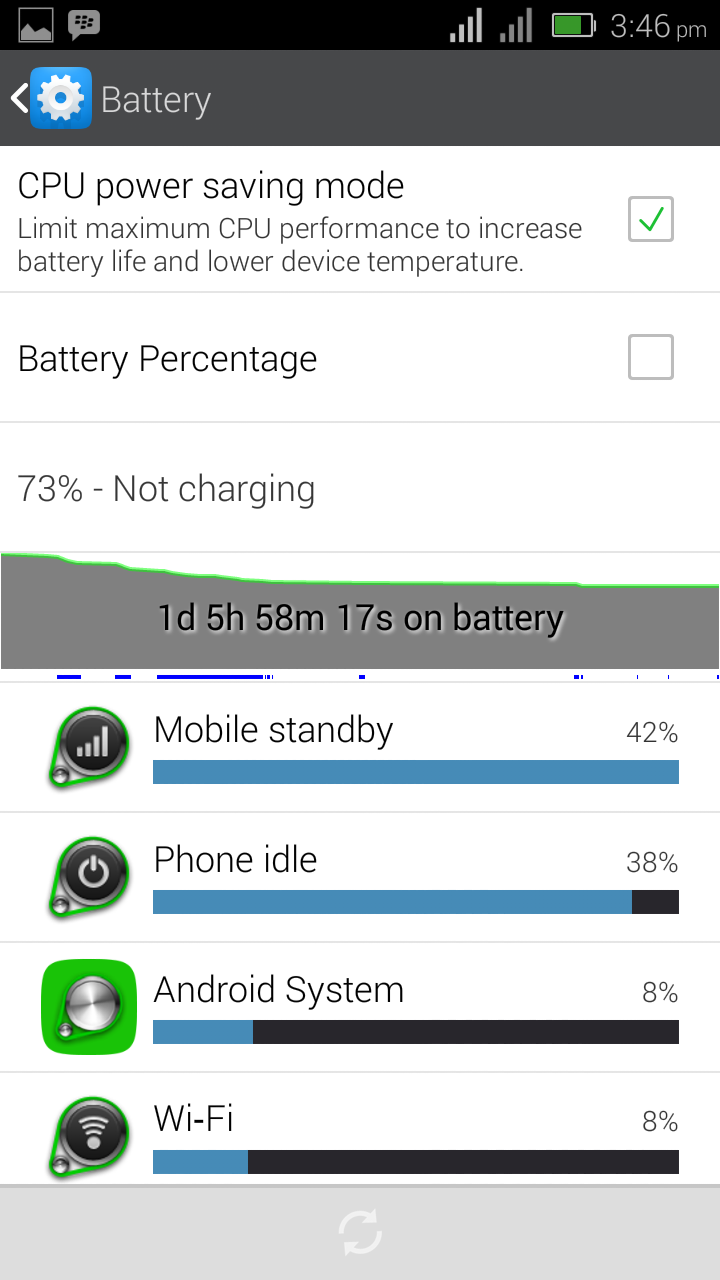Open Android System usage details

(360, 1008)
